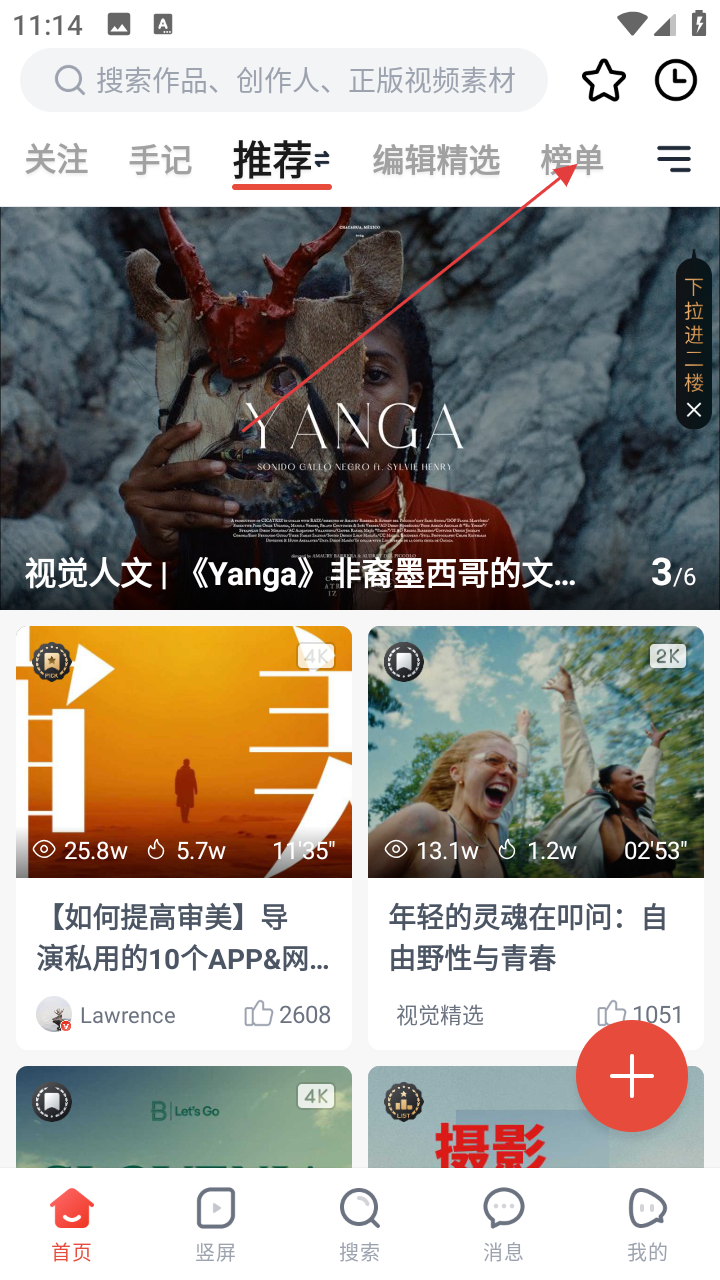Open the Yanga banner video
Image resolution: width=720 pixels, height=1280 pixels.
340,420
